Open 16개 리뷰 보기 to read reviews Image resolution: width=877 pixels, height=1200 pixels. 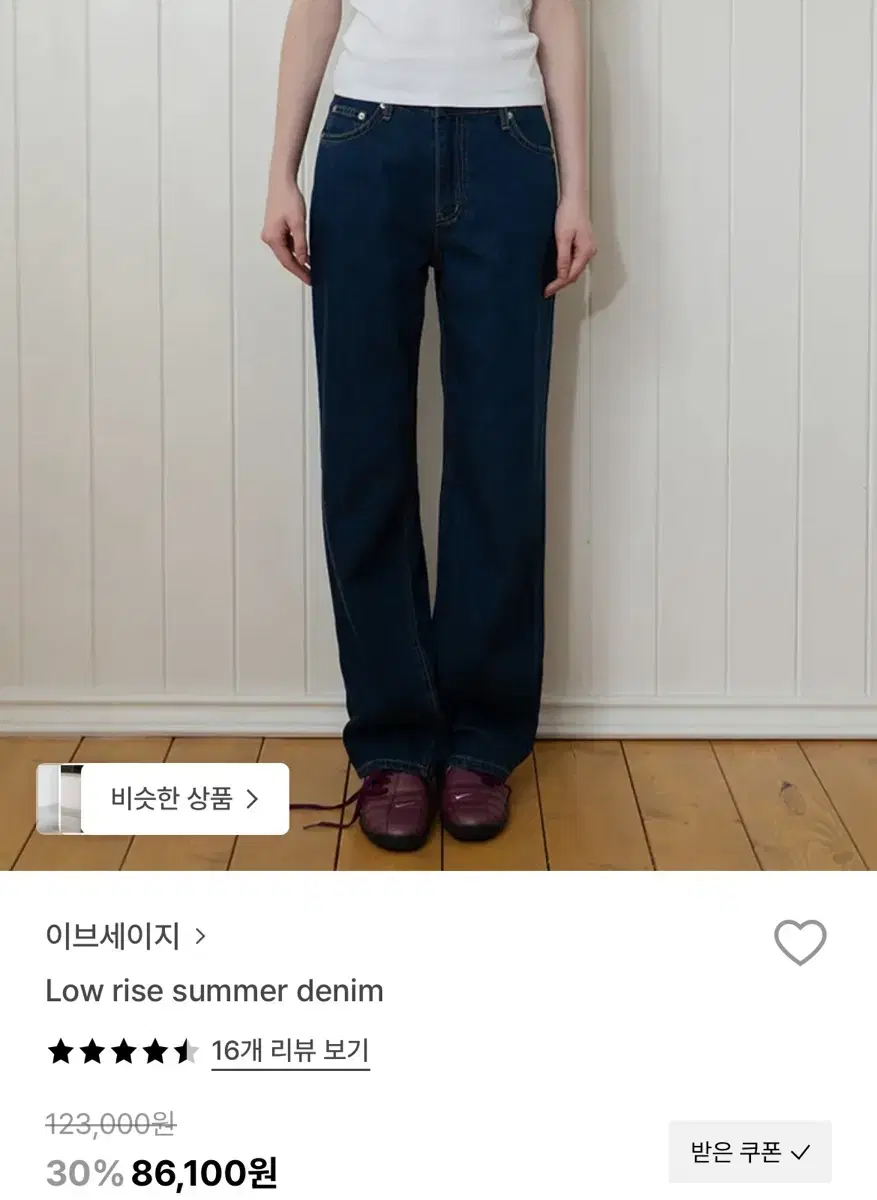pos(291,1050)
